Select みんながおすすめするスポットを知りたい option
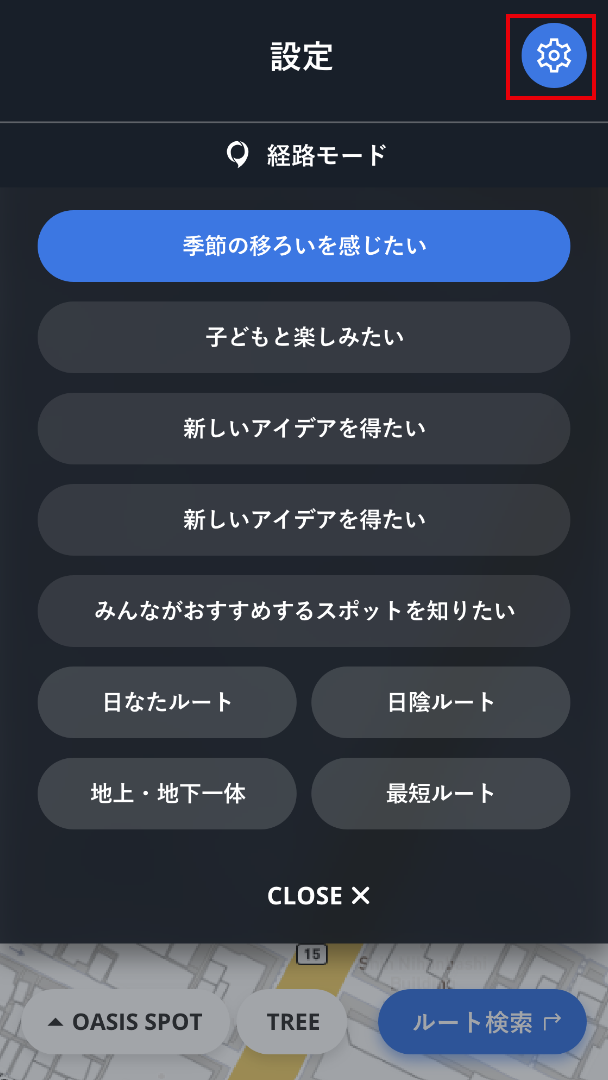This screenshot has height=1080, width=608. [x=304, y=611]
